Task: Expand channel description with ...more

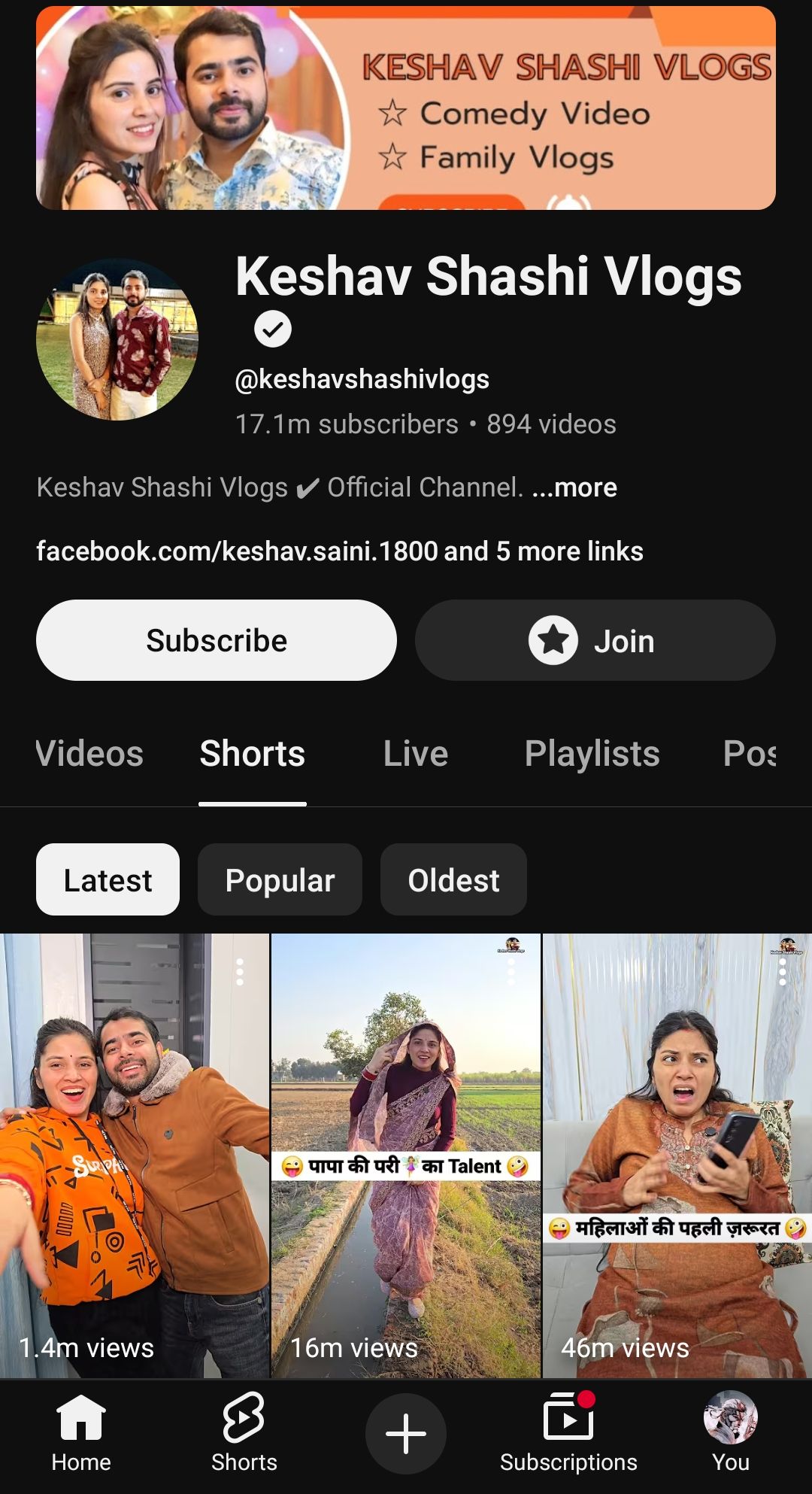Action: [574, 487]
